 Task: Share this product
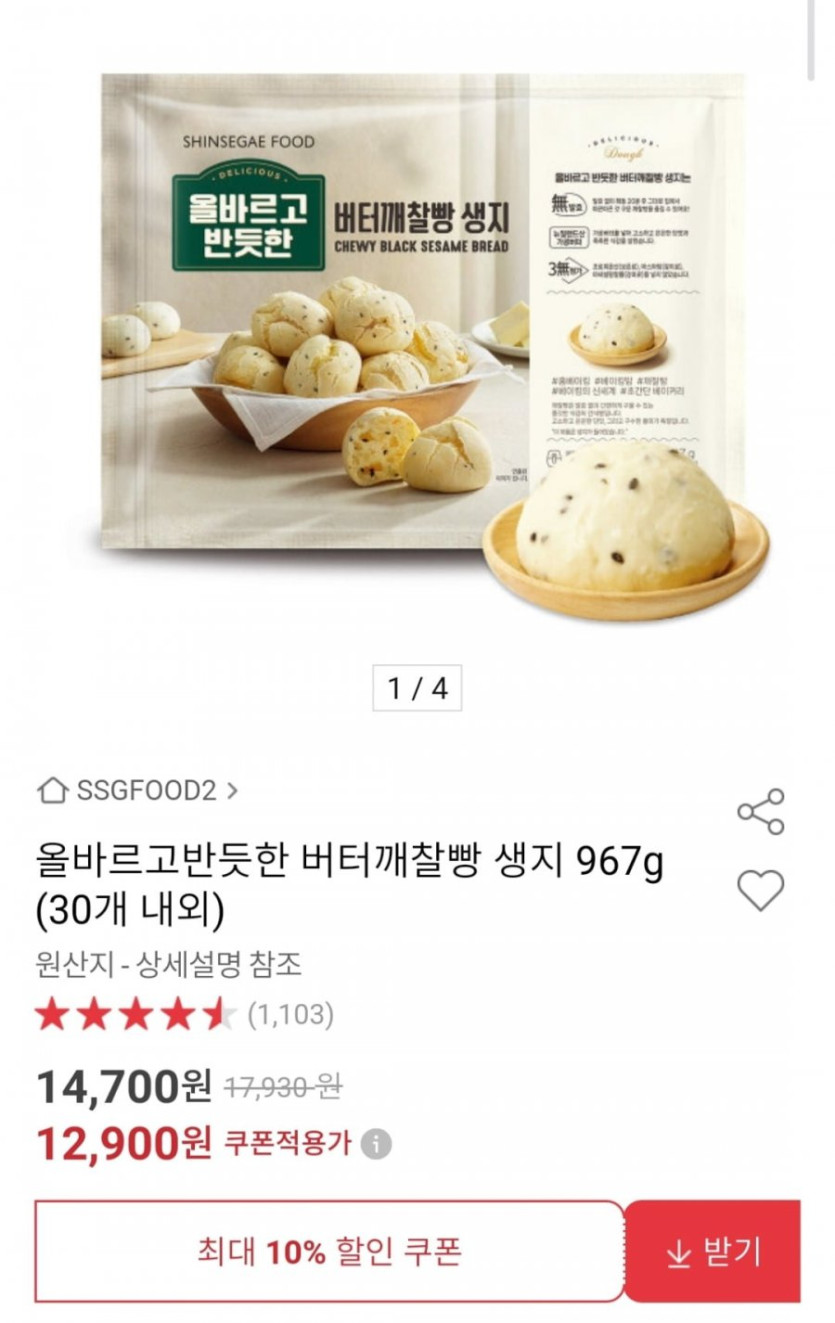click(761, 812)
